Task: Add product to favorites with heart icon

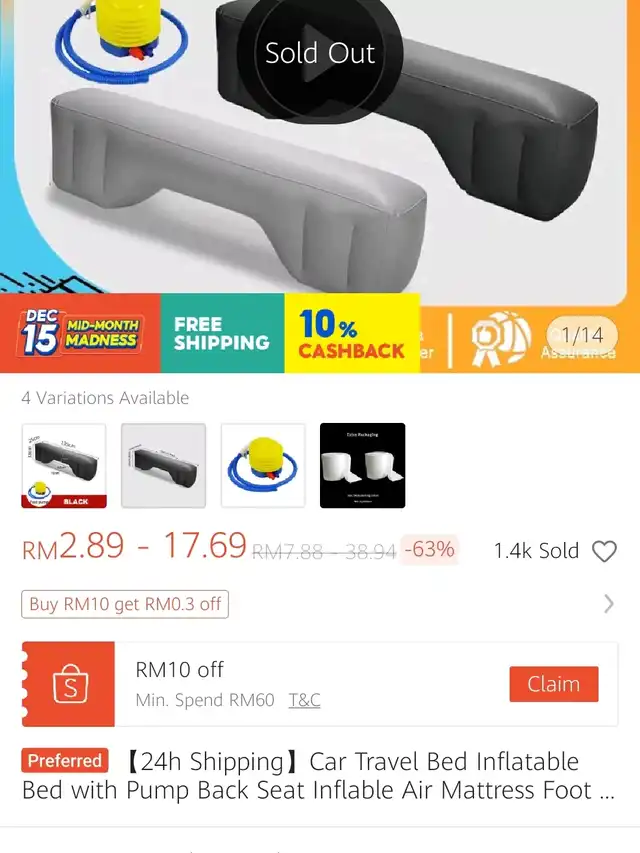Action: [604, 551]
